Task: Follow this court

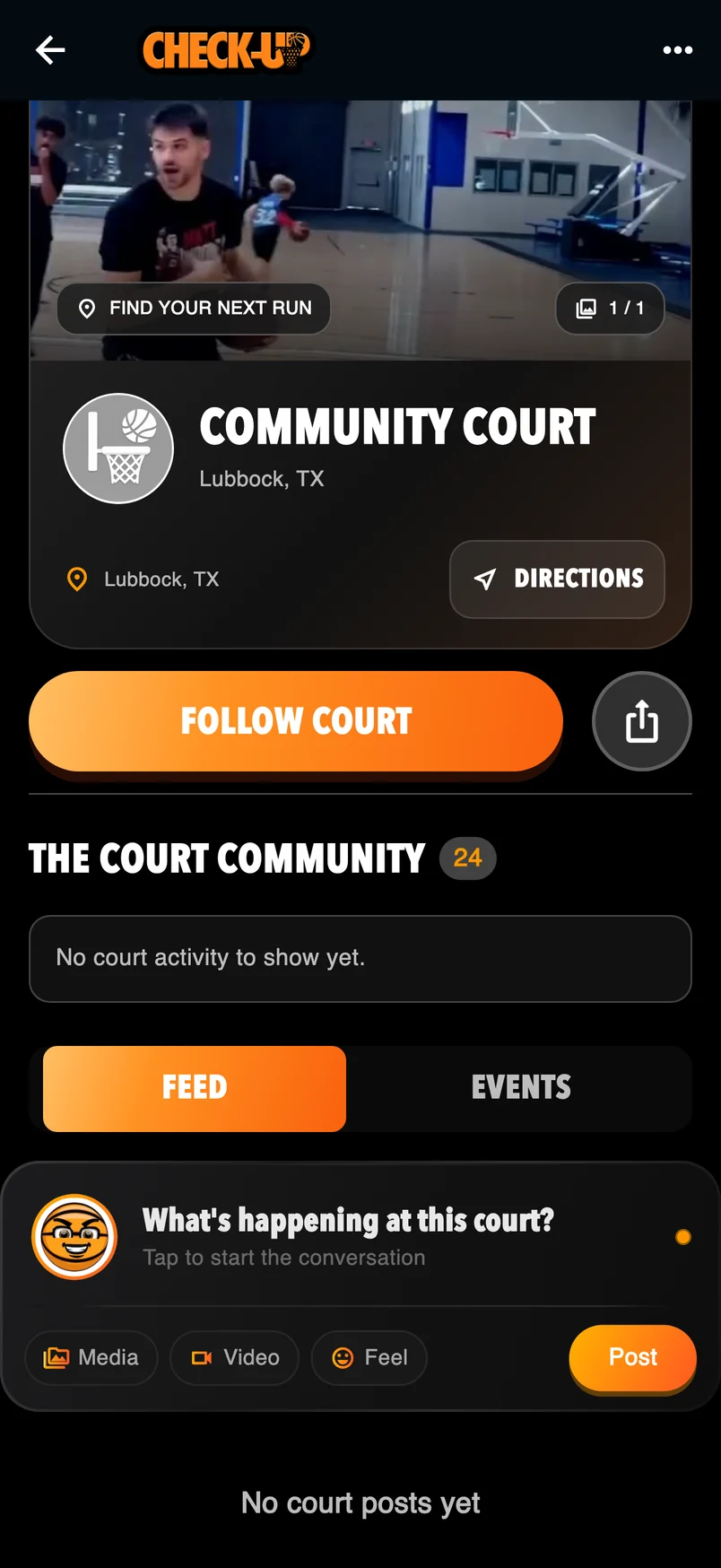Action: pos(296,721)
